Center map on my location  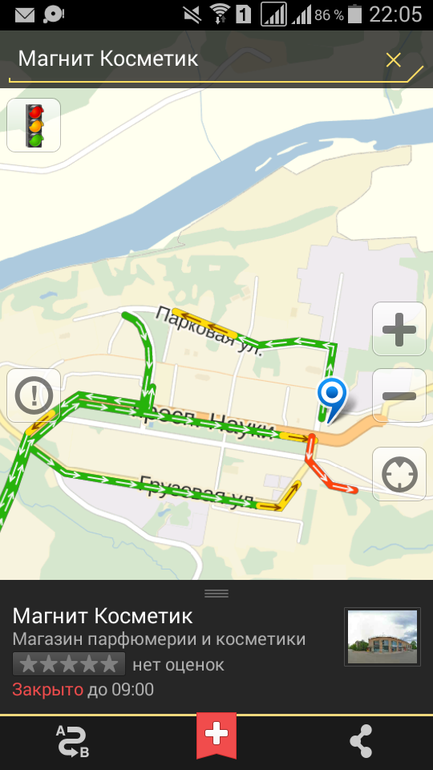pyautogui.click(x=399, y=474)
